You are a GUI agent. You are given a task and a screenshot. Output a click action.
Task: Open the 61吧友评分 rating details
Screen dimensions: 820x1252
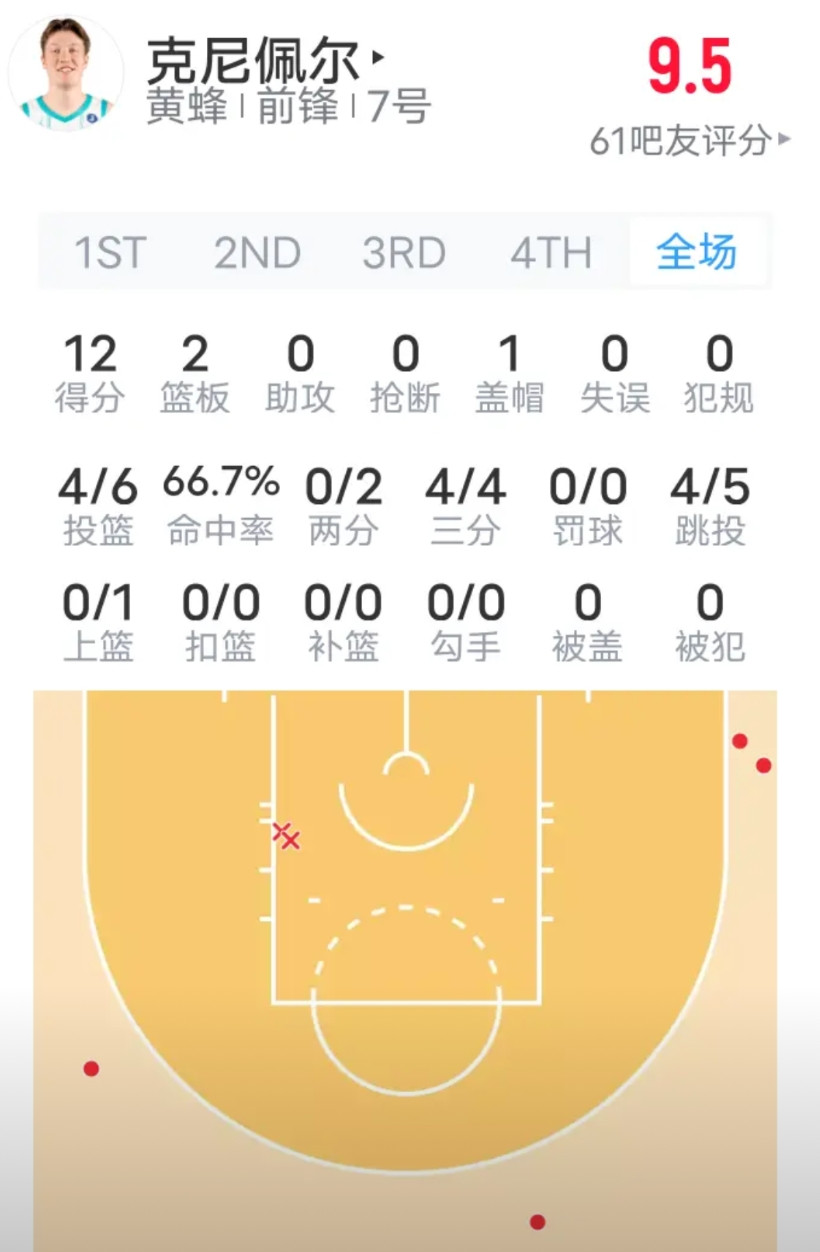click(x=688, y=141)
